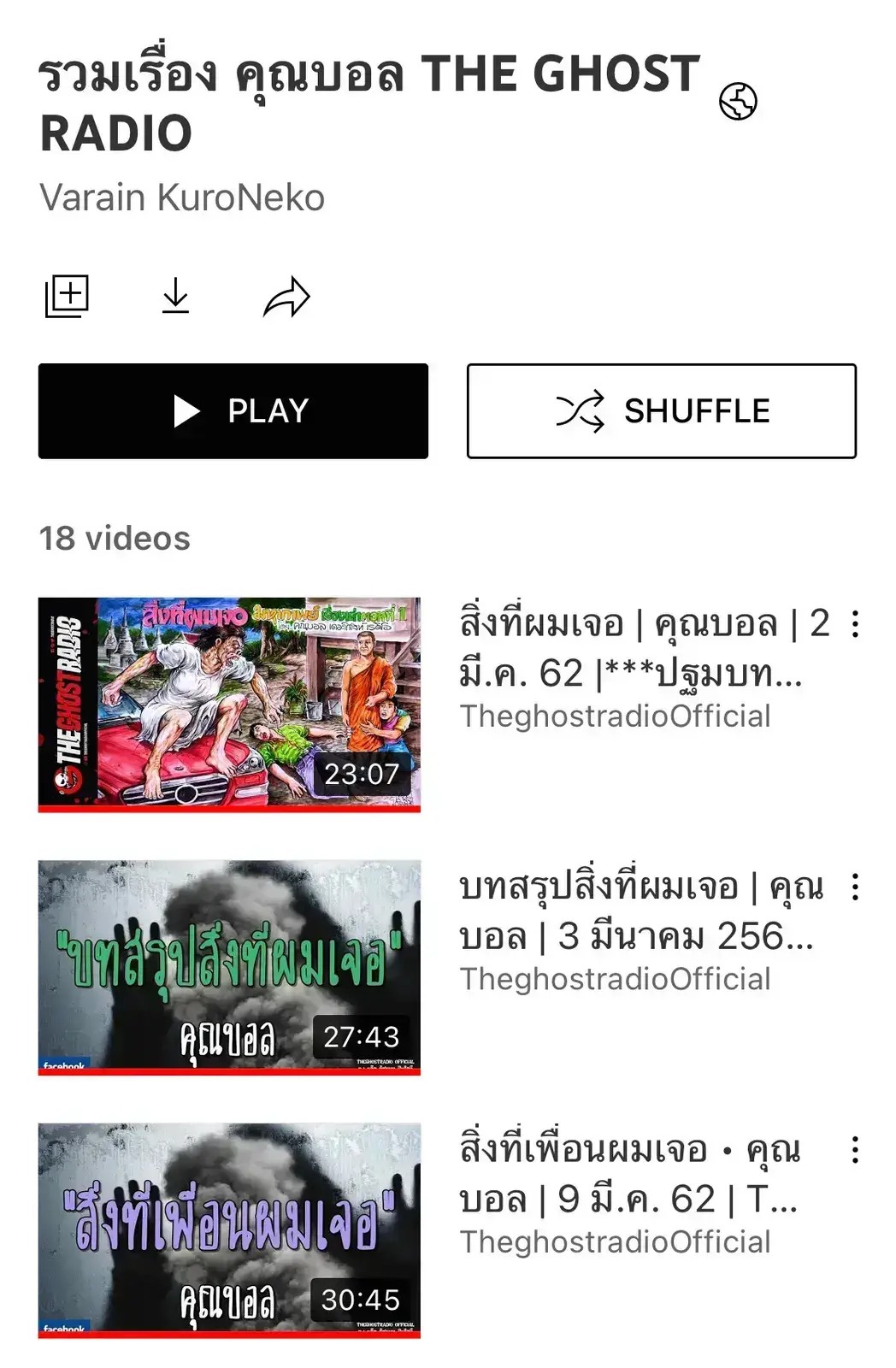Tap the Play button to start playlist
Viewport: 896px width, 1368px height.
233,410
